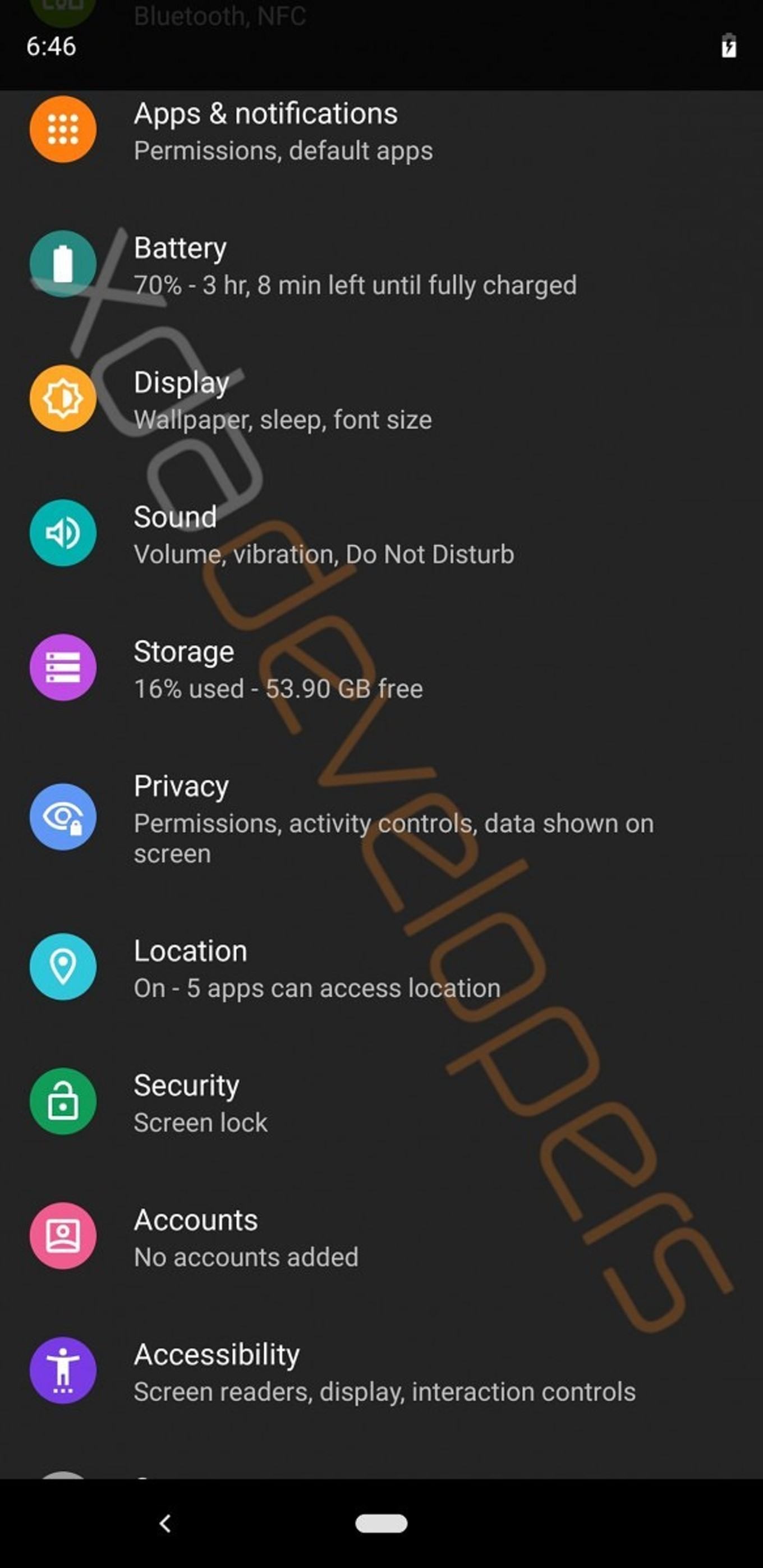This screenshot has width=763, height=1568.
Task: Open Apps & notifications settings
Action: tap(381, 130)
